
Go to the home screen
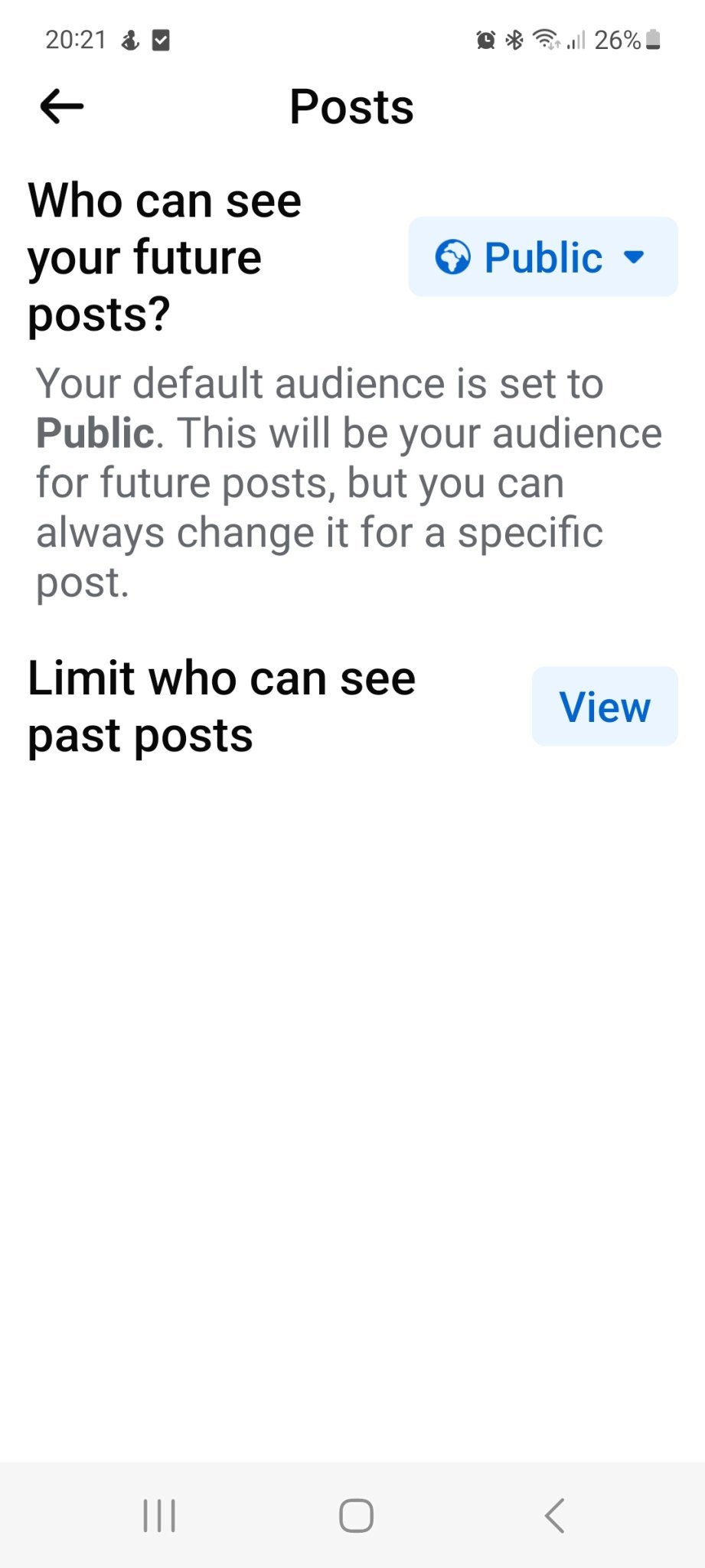[x=356, y=1515]
